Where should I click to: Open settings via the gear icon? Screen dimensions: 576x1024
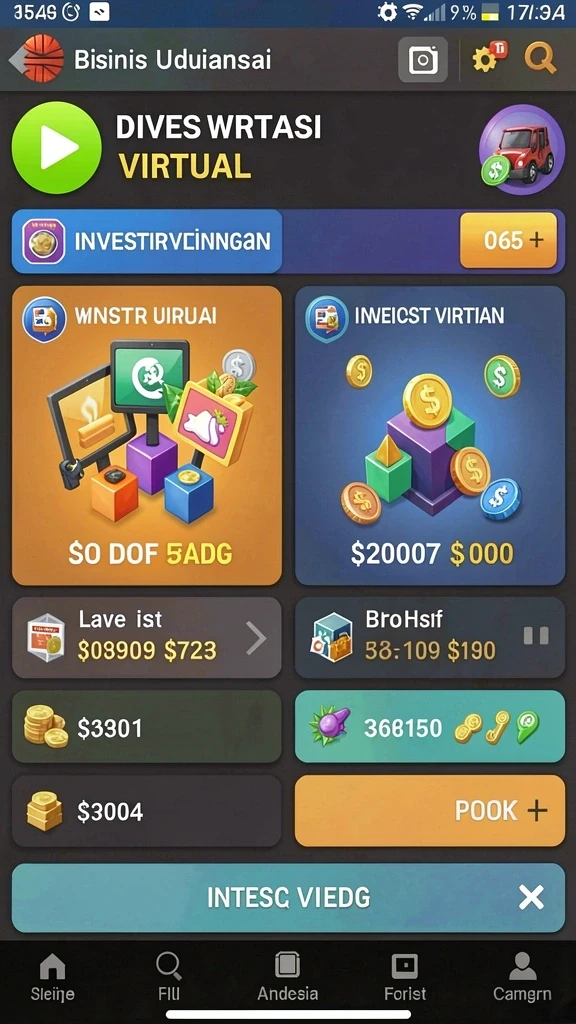(488, 59)
